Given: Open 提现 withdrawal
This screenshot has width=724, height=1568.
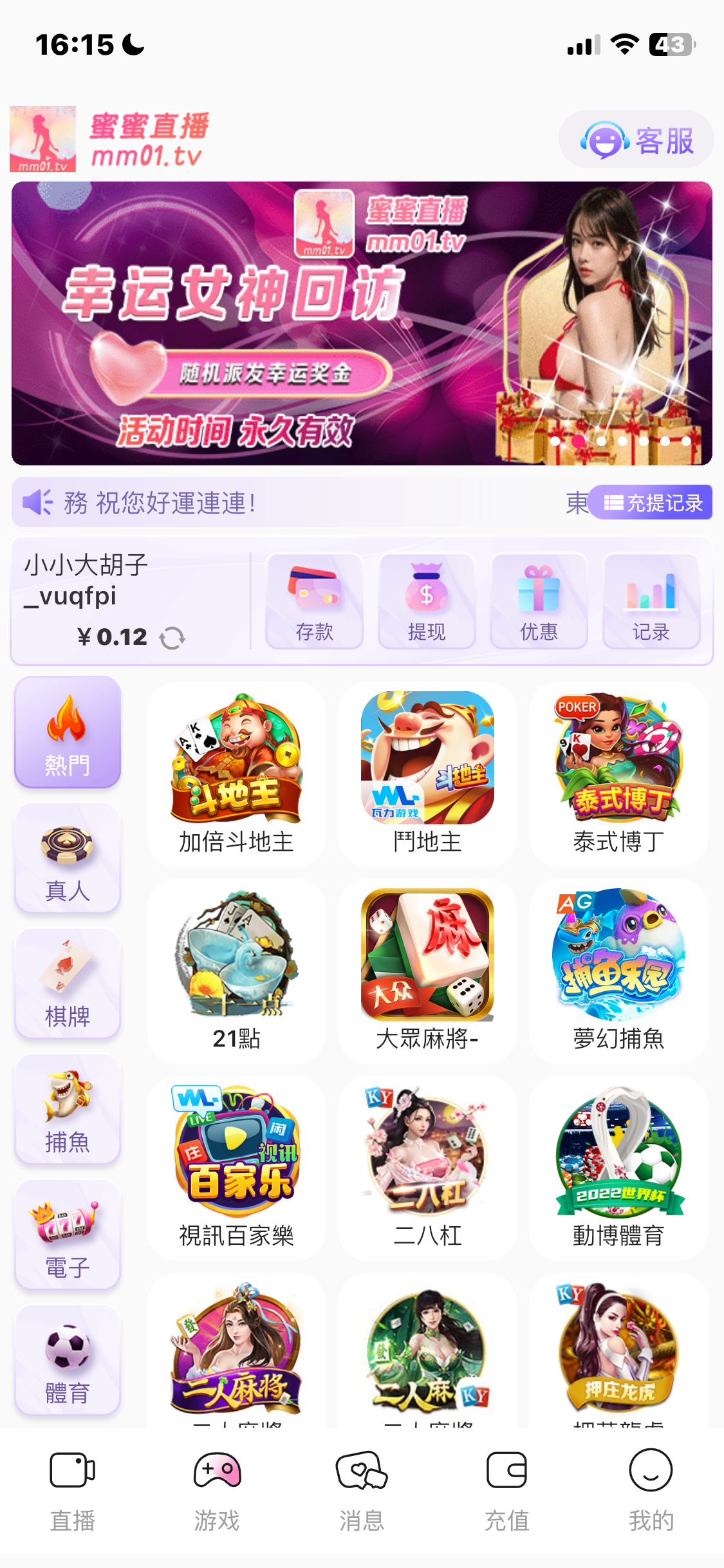Looking at the screenshot, I should click(x=427, y=601).
